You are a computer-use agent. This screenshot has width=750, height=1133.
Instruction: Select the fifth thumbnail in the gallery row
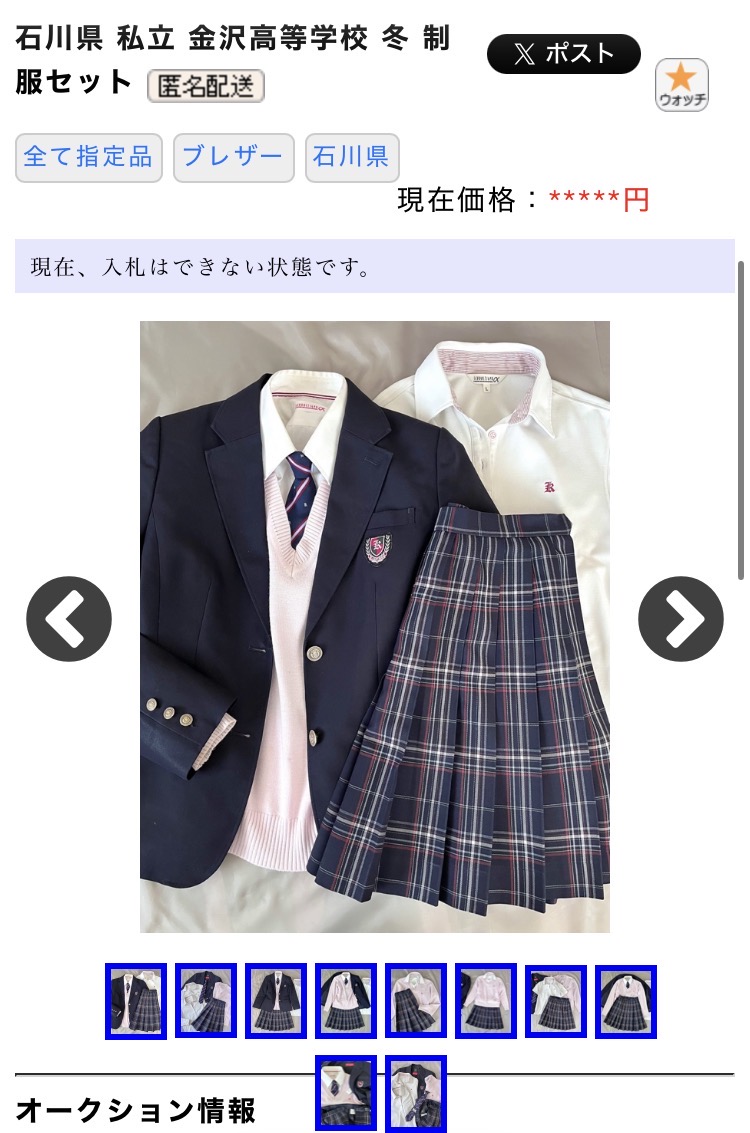click(416, 1001)
